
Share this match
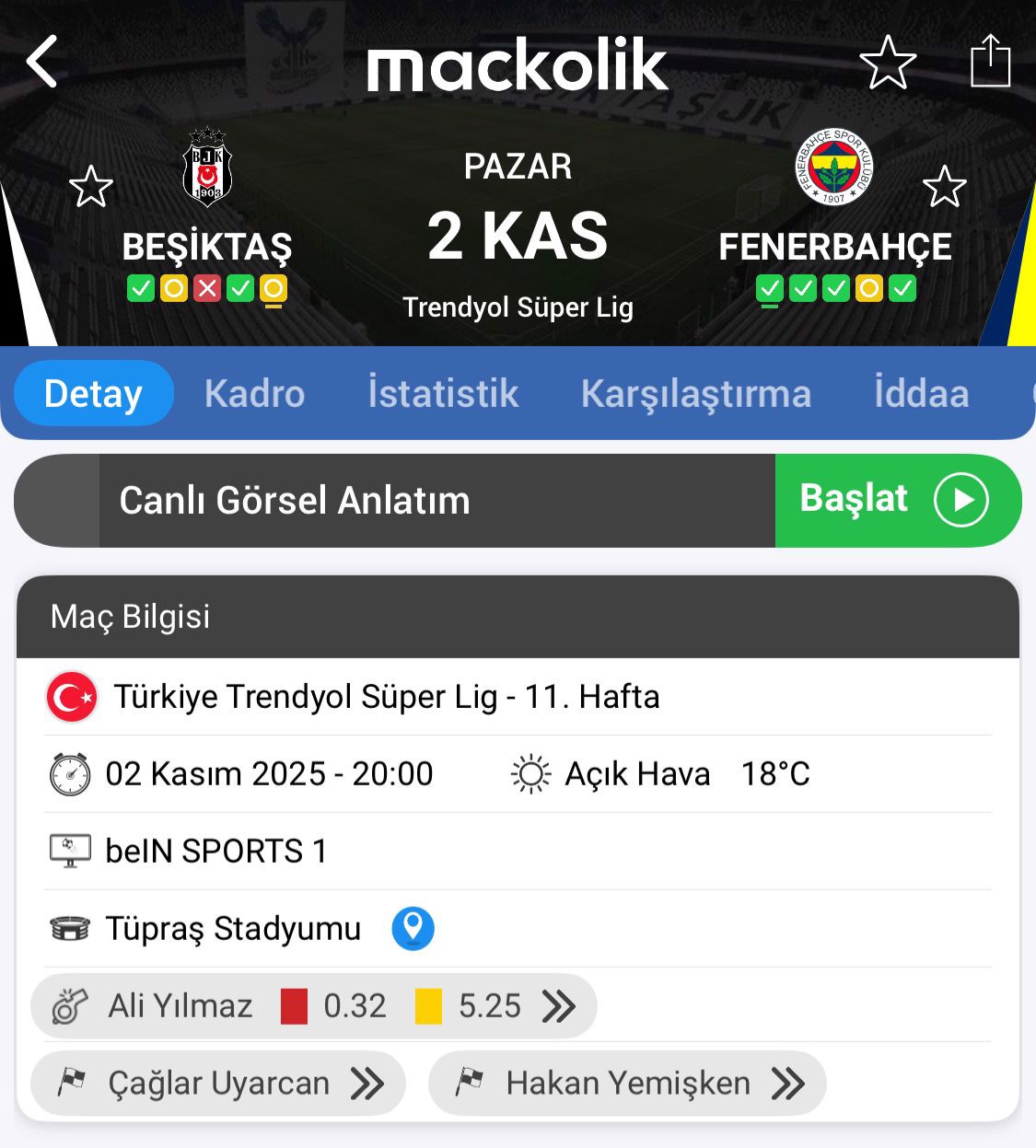click(990, 62)
